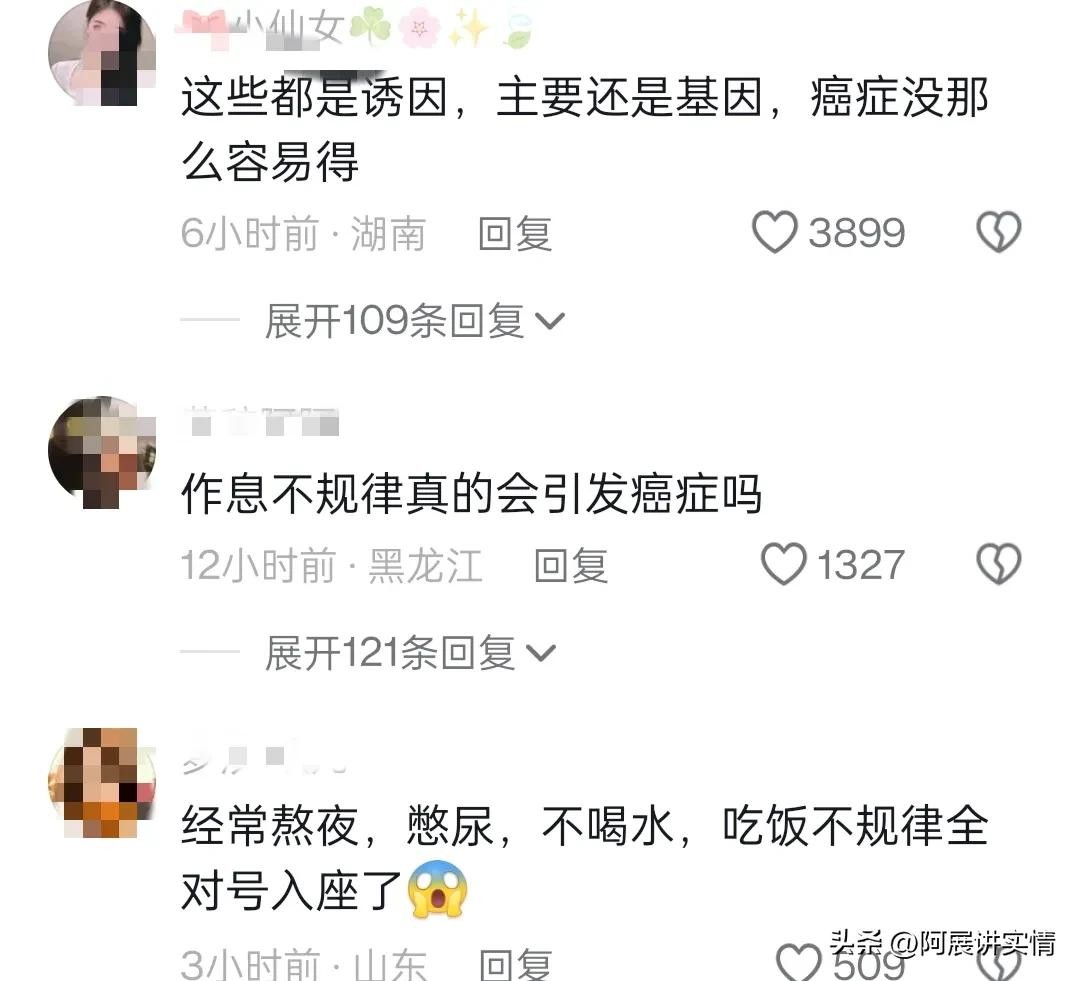
Task: Like the comment with 3899 likes
Action: coord(775,234)
